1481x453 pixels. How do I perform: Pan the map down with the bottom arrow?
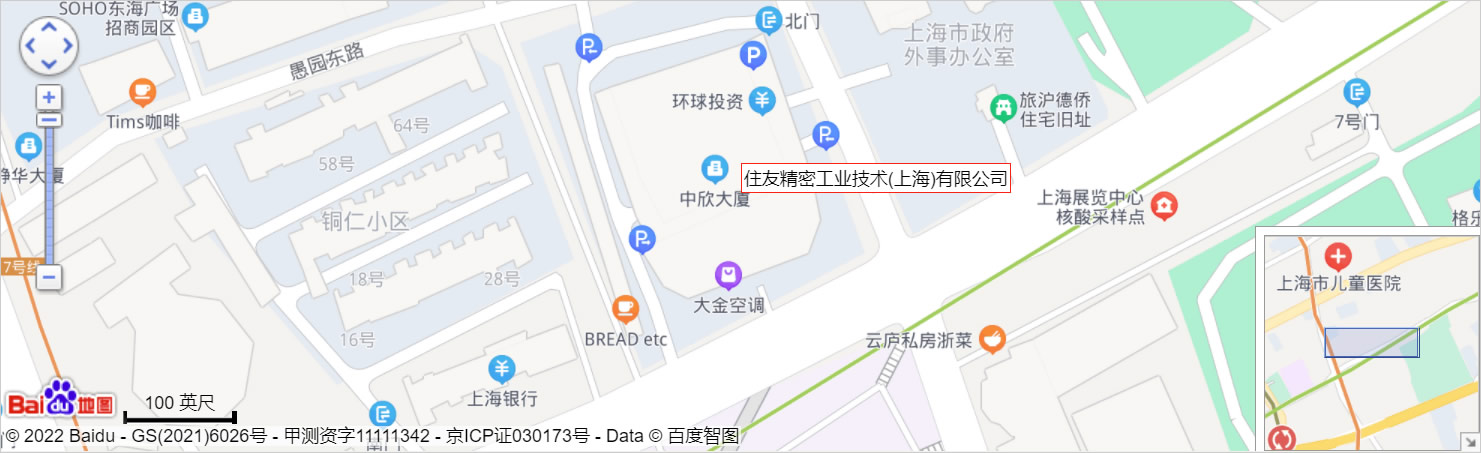pos(49,65)
